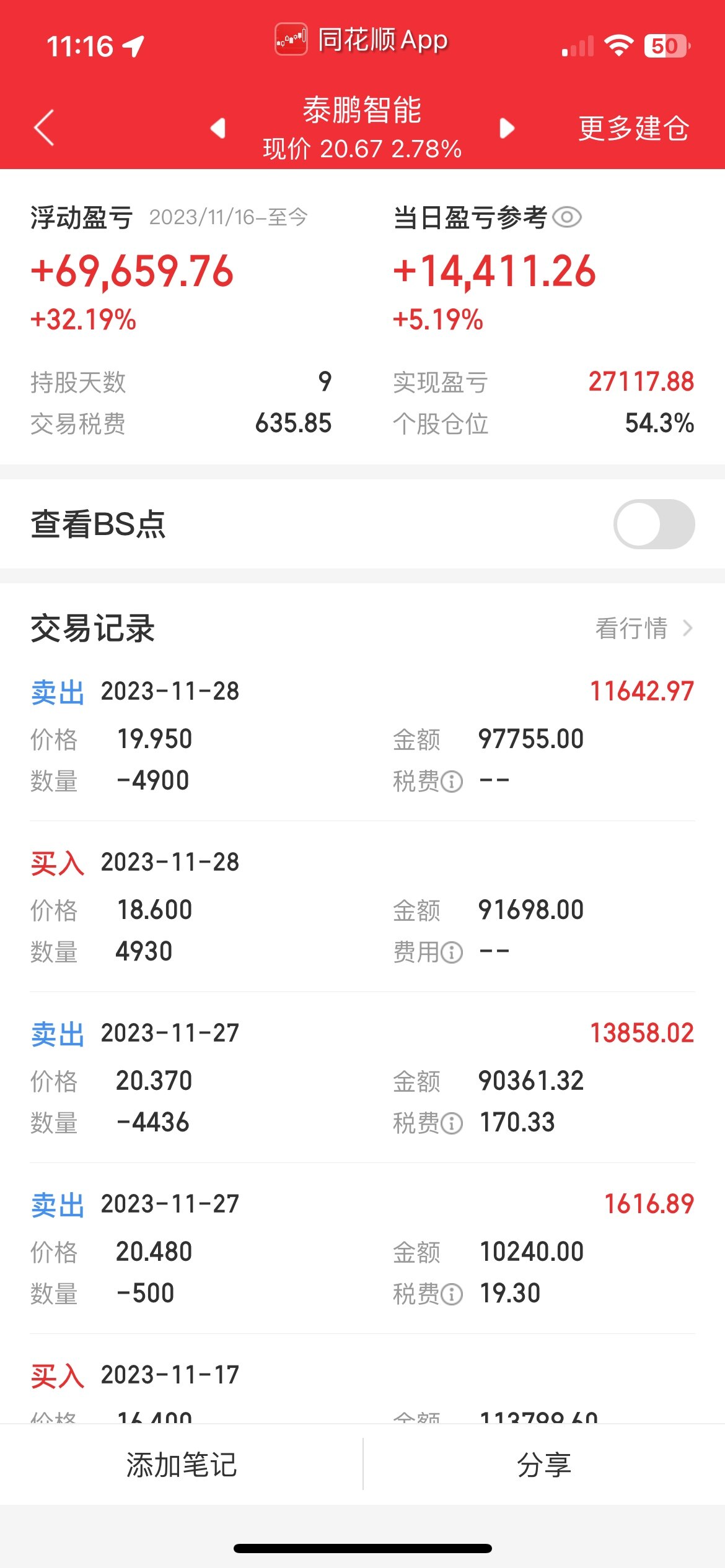Show 税费 info for the 19.950 sell record
This screenshot has width=725, height=1568.
coord(452,781)
